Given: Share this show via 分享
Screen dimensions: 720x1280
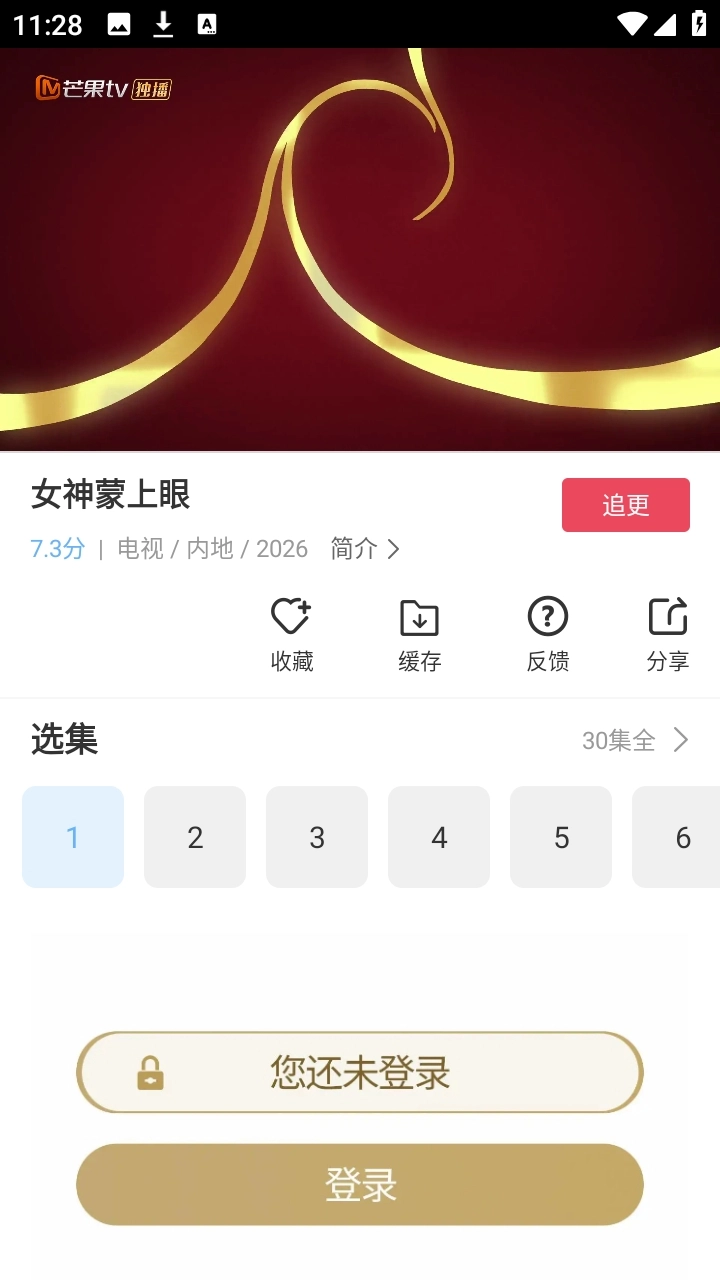Looking at the screenshot, I should (668, 634).
